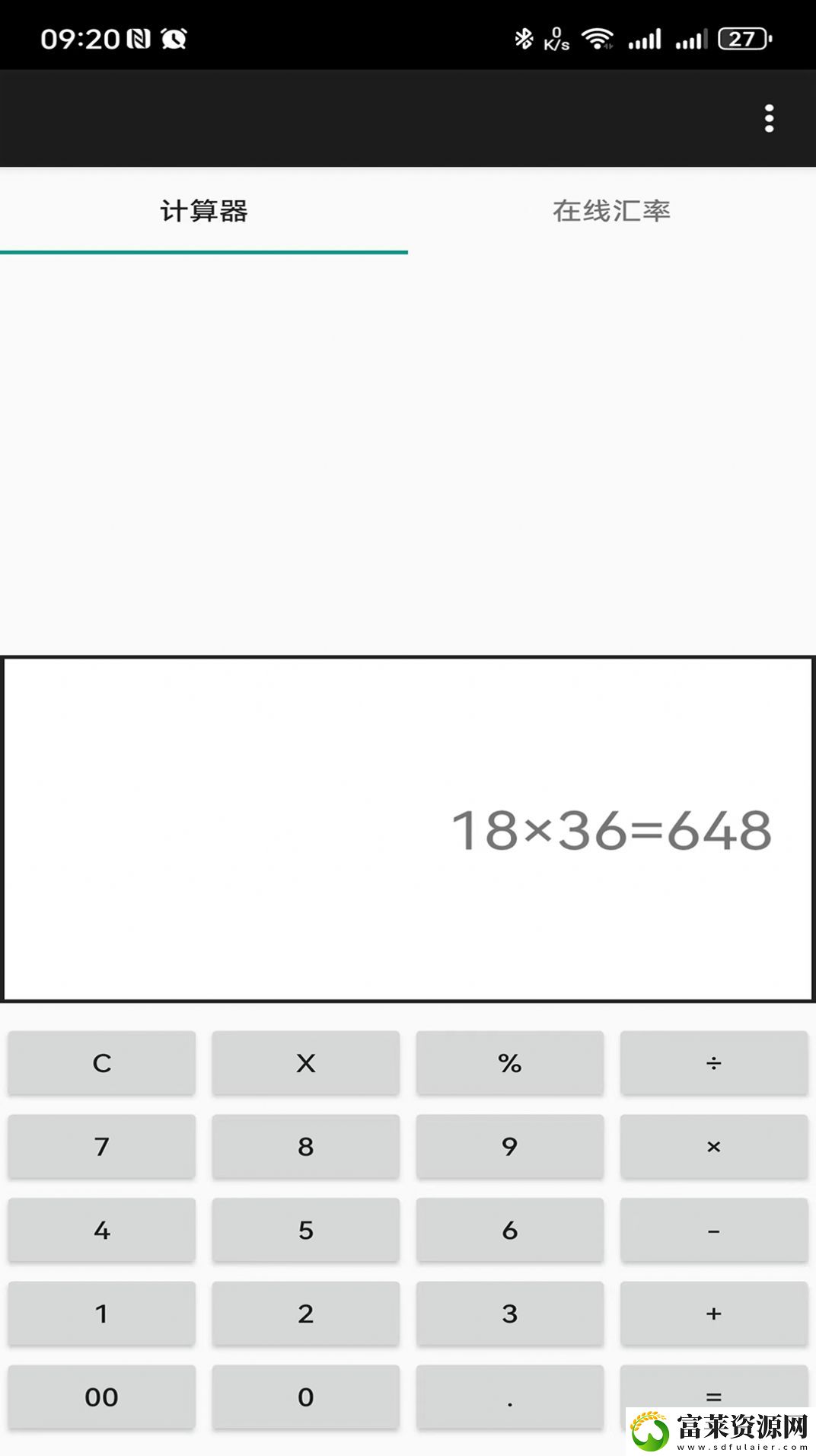Clear the display with the C key

pyautogui.click(x=102, y=1063)
